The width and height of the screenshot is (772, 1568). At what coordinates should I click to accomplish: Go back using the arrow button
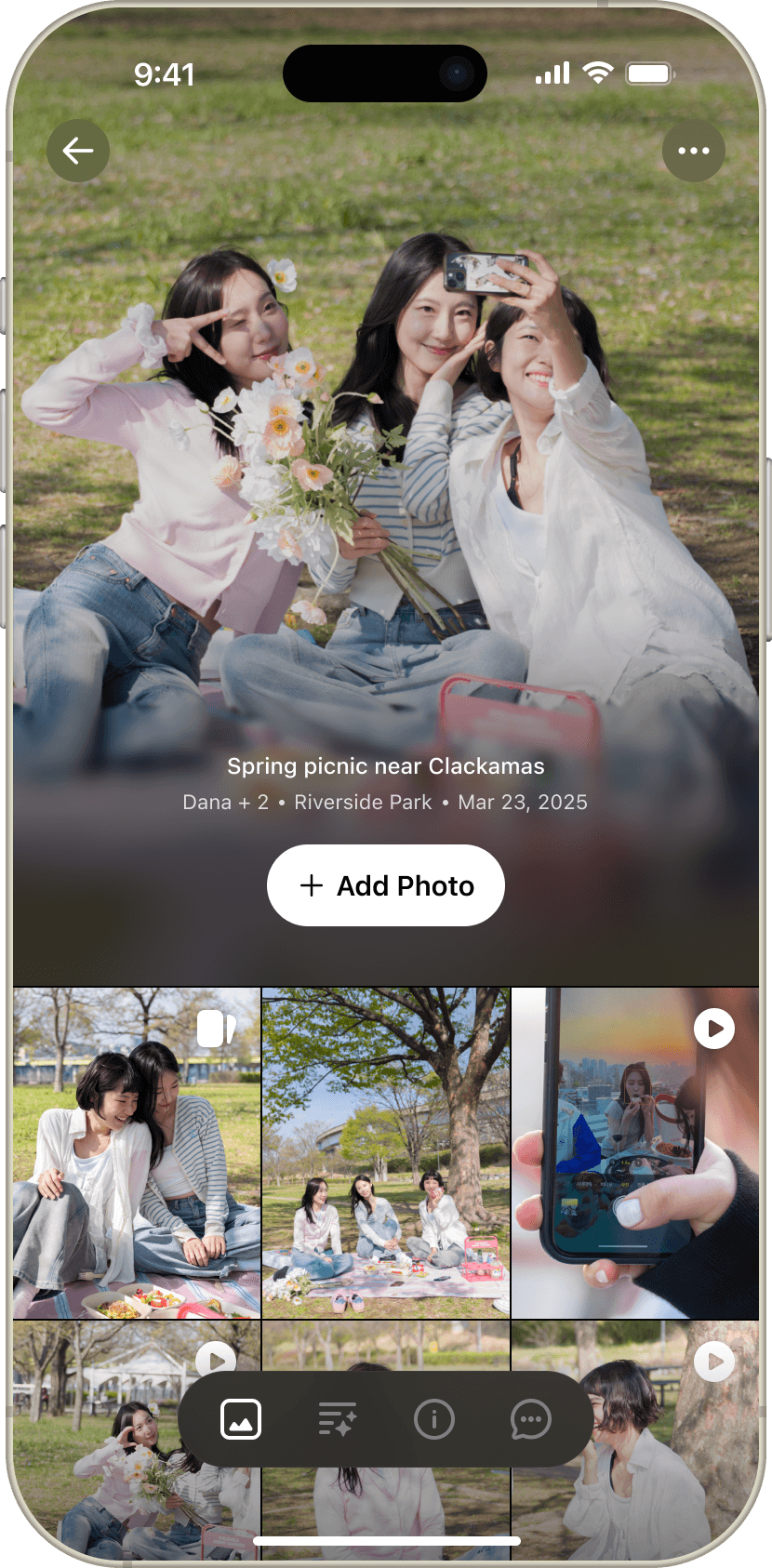[x=78, y=151]
